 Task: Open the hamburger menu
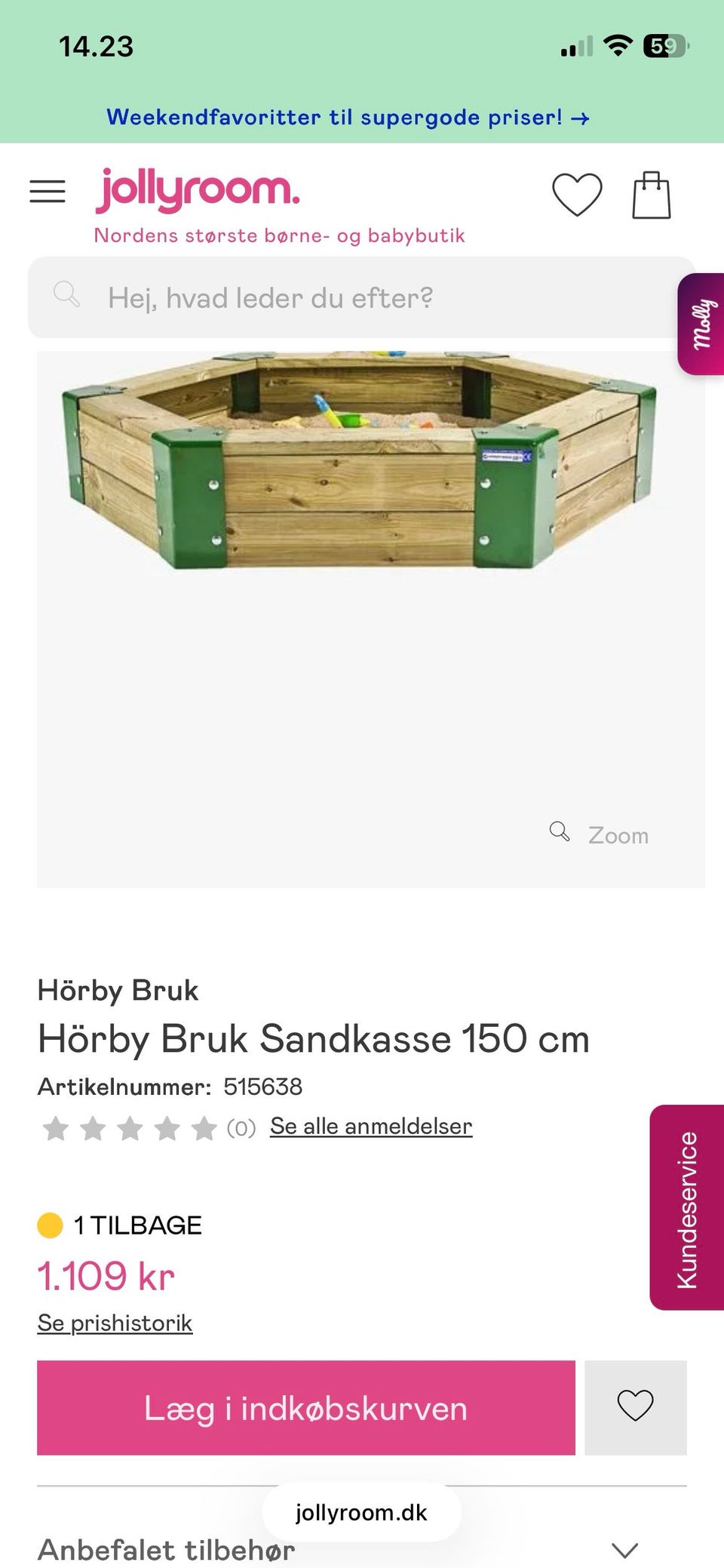[48, 192]
